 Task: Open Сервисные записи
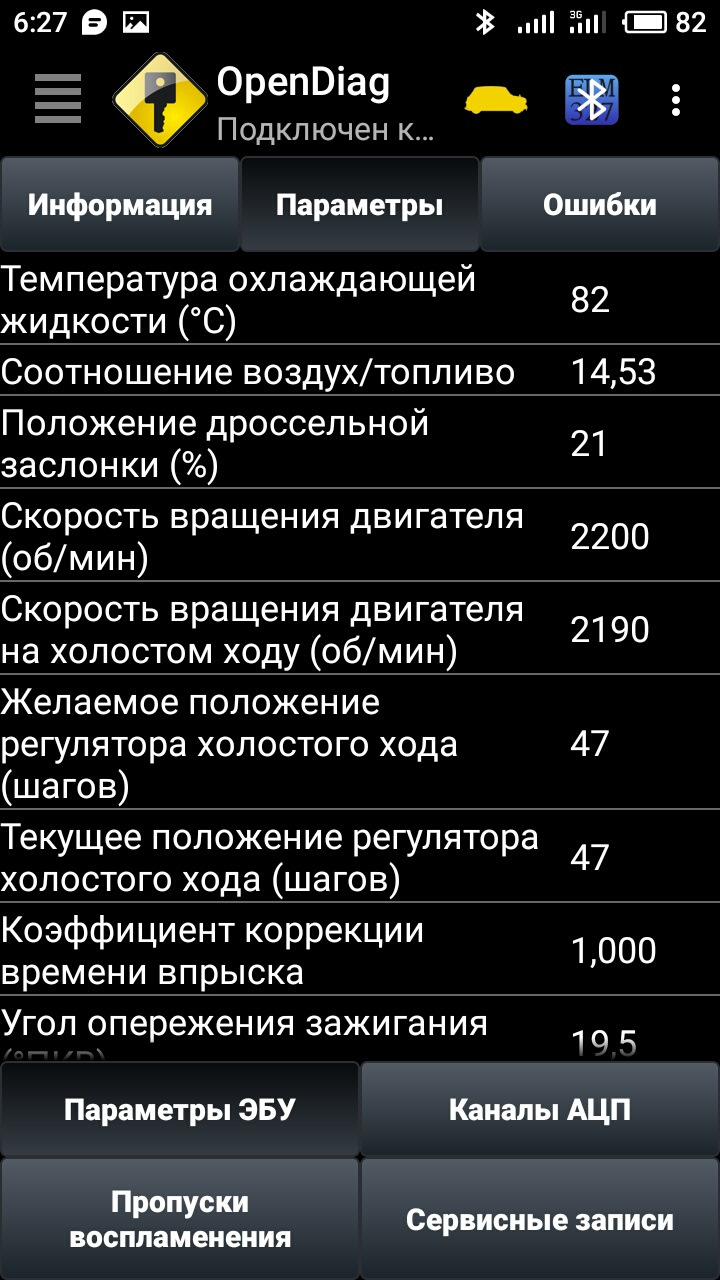pyautogui.click(x=540, y=1219)
